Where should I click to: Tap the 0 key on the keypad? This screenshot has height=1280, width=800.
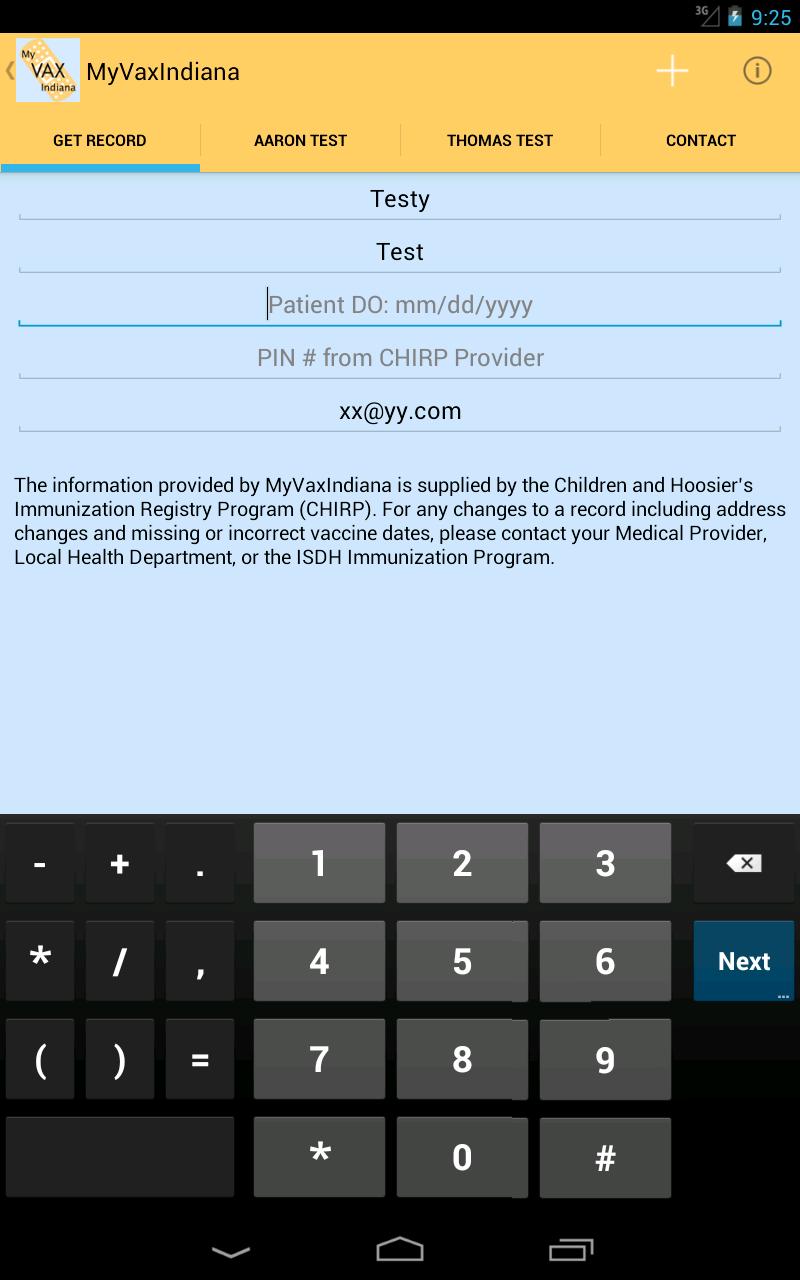pos(462,1157)
